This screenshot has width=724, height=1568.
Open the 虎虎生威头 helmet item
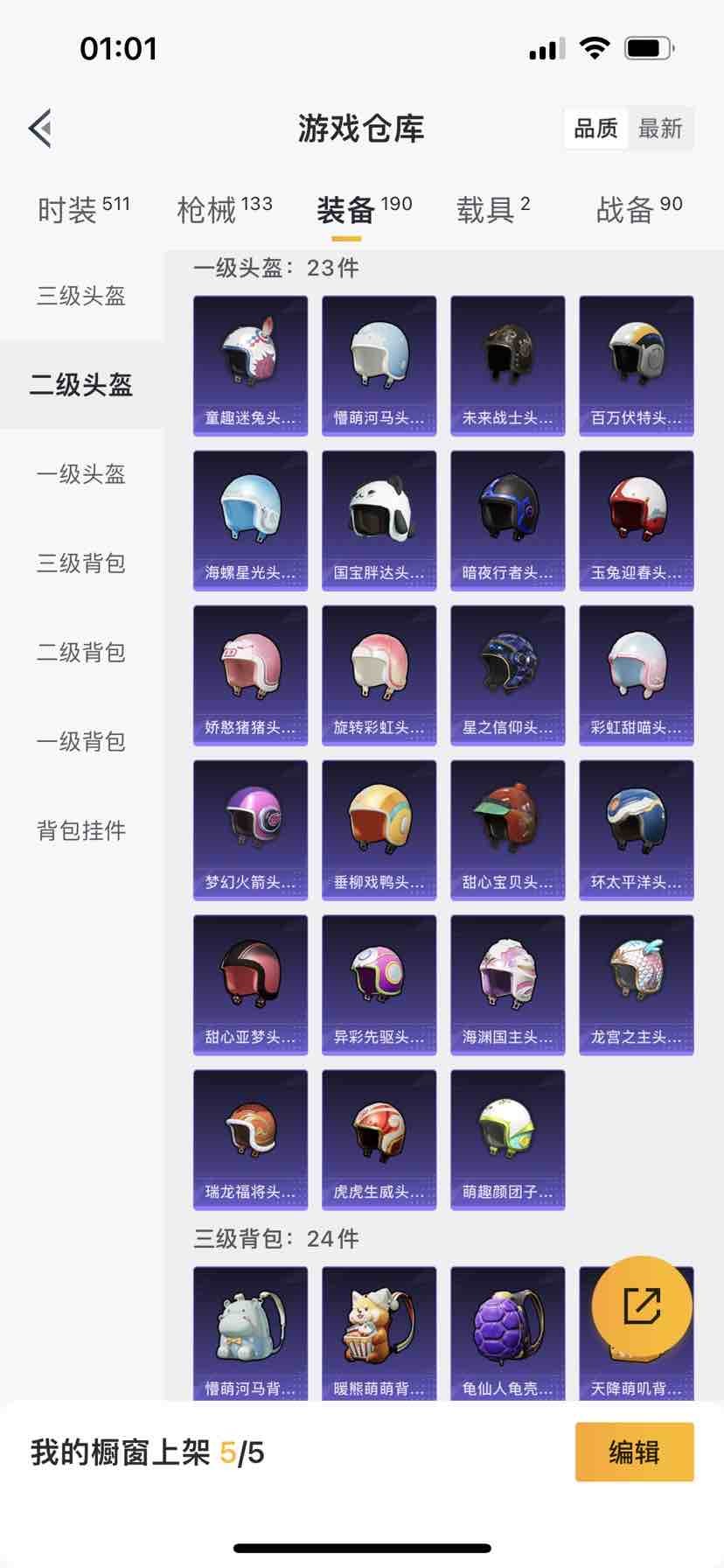tap(379, 1137)
